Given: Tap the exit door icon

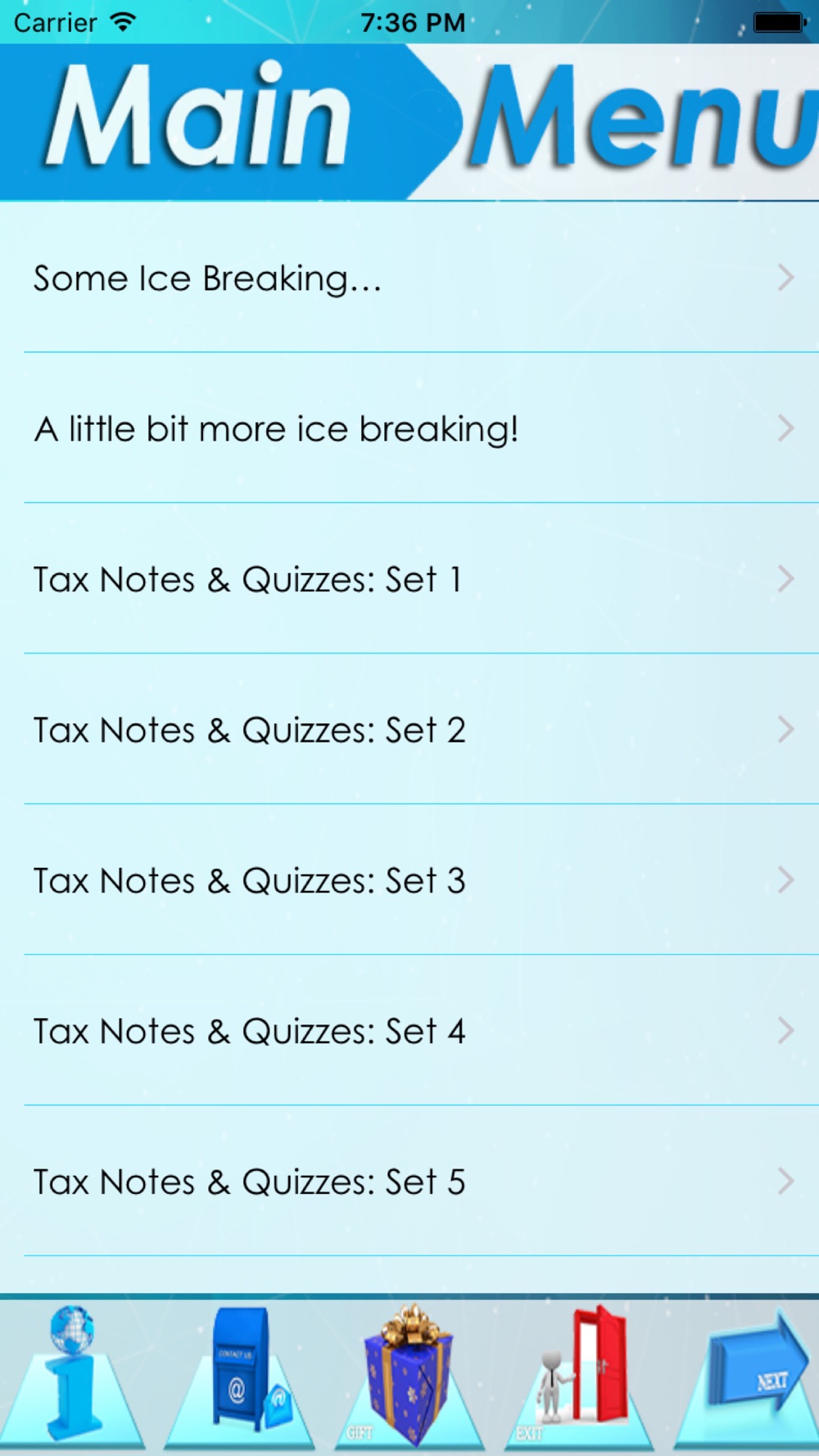Looking at the screenshot, I should tap(578, 1376).
